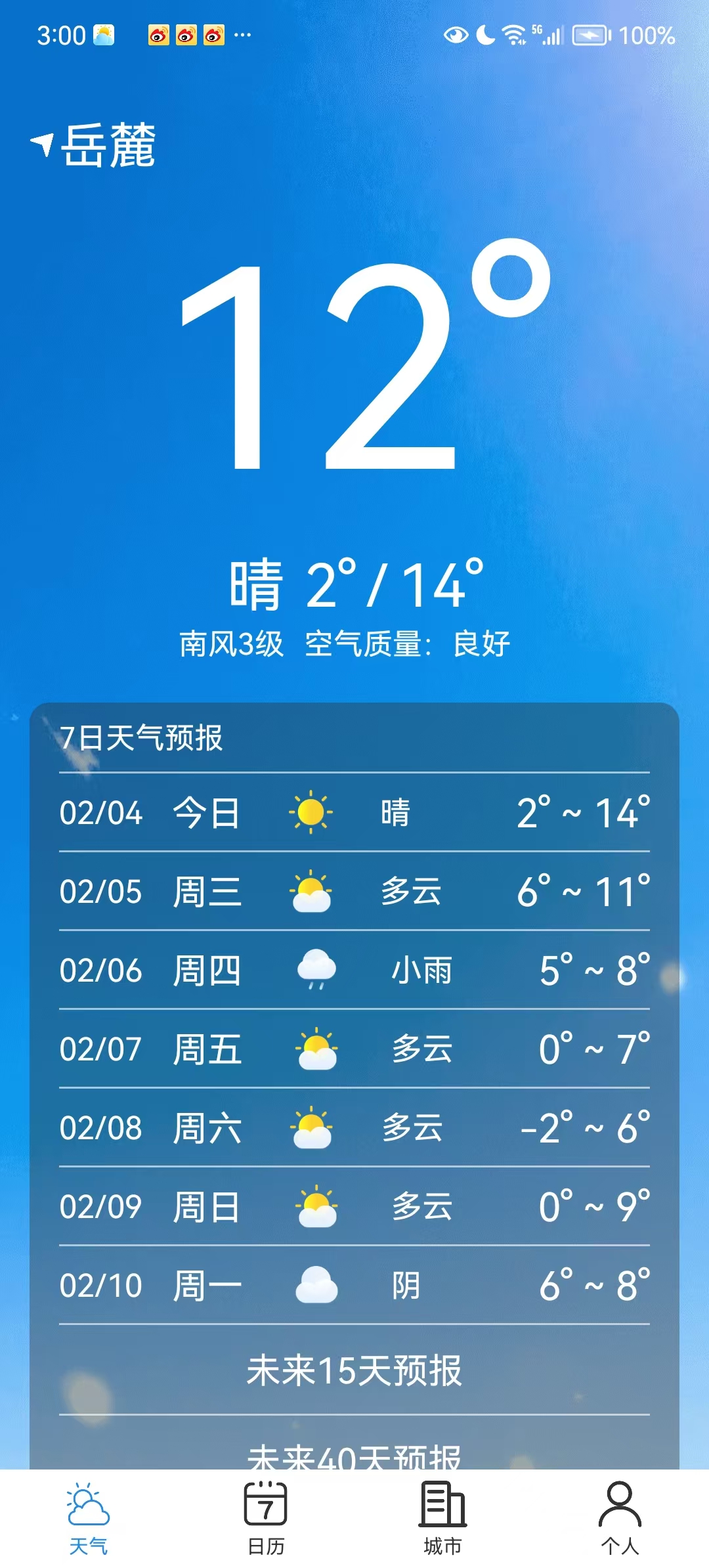Switch to the 天气 tab
This screenshot has width=709, height=1568.
pyautogui.click(x=88, y=1519)
